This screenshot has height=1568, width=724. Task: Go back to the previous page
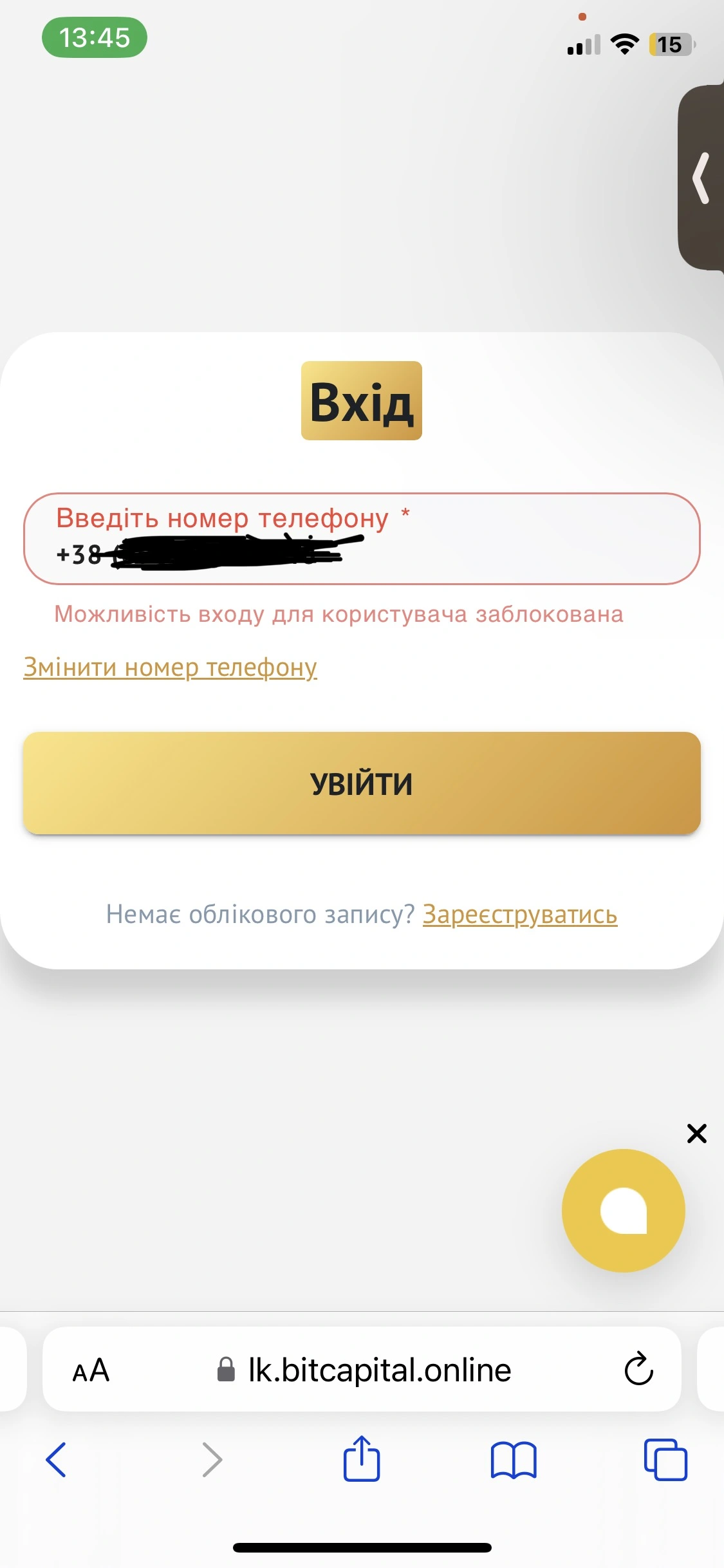coord(56,1459)
